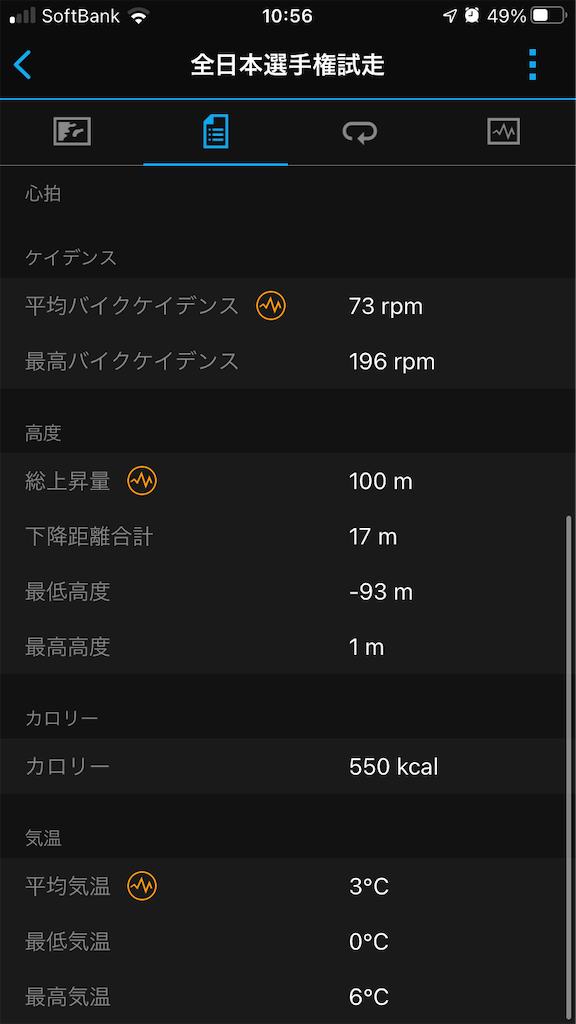Tap the chart icon beside 総上昇量
The height and width of the screenshot is (1024, 576).
click(142, 481)
